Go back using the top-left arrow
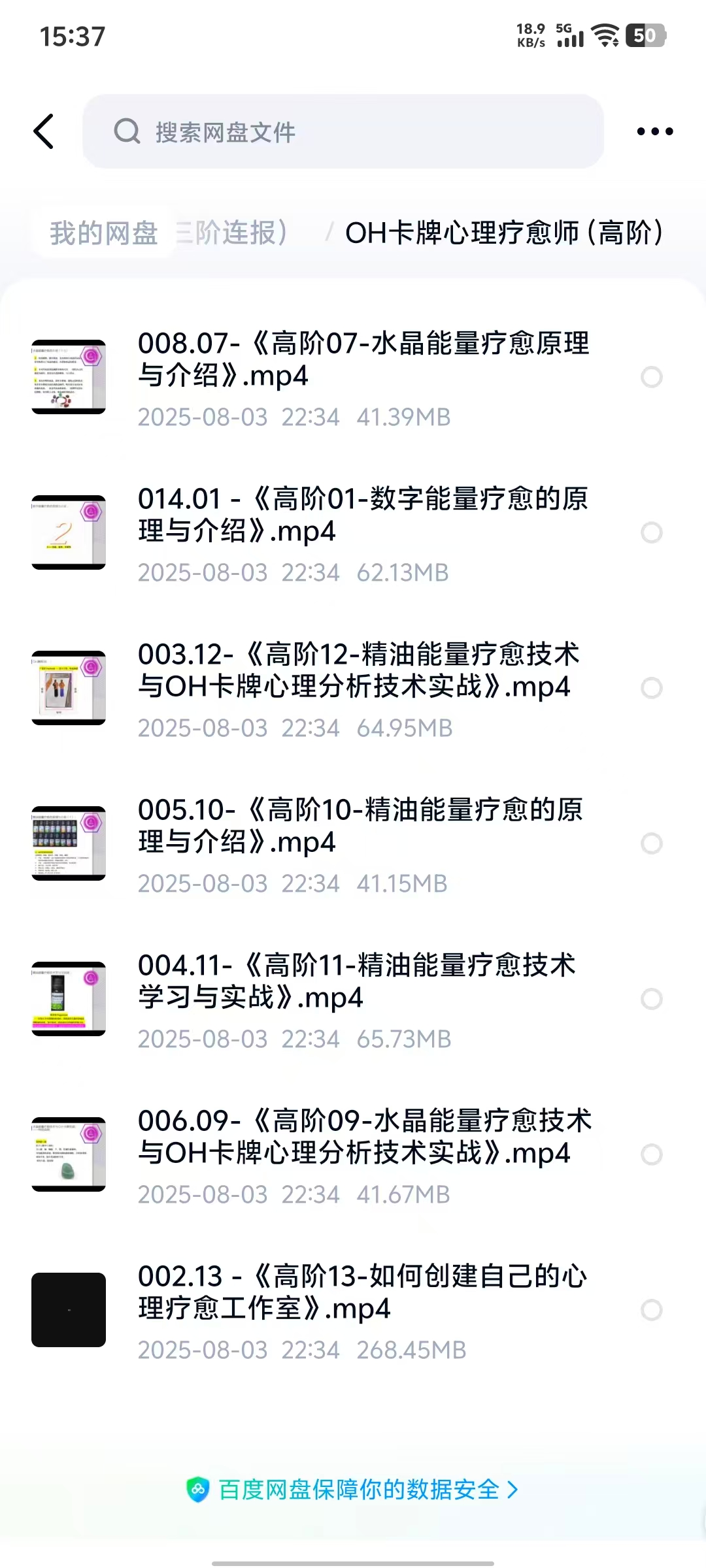 [44, 131]
